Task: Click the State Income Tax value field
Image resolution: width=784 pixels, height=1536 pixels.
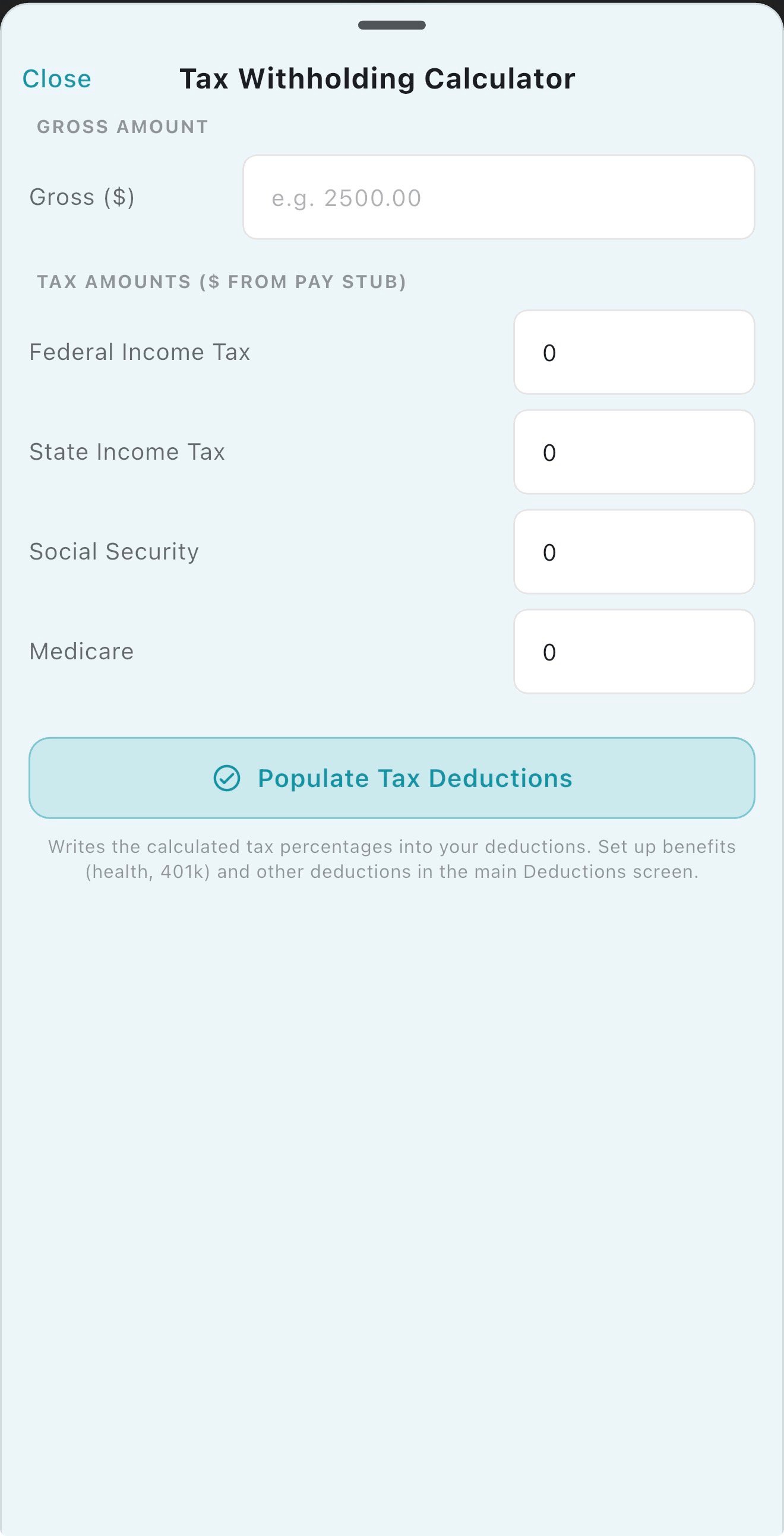Action: coord(634,453)
